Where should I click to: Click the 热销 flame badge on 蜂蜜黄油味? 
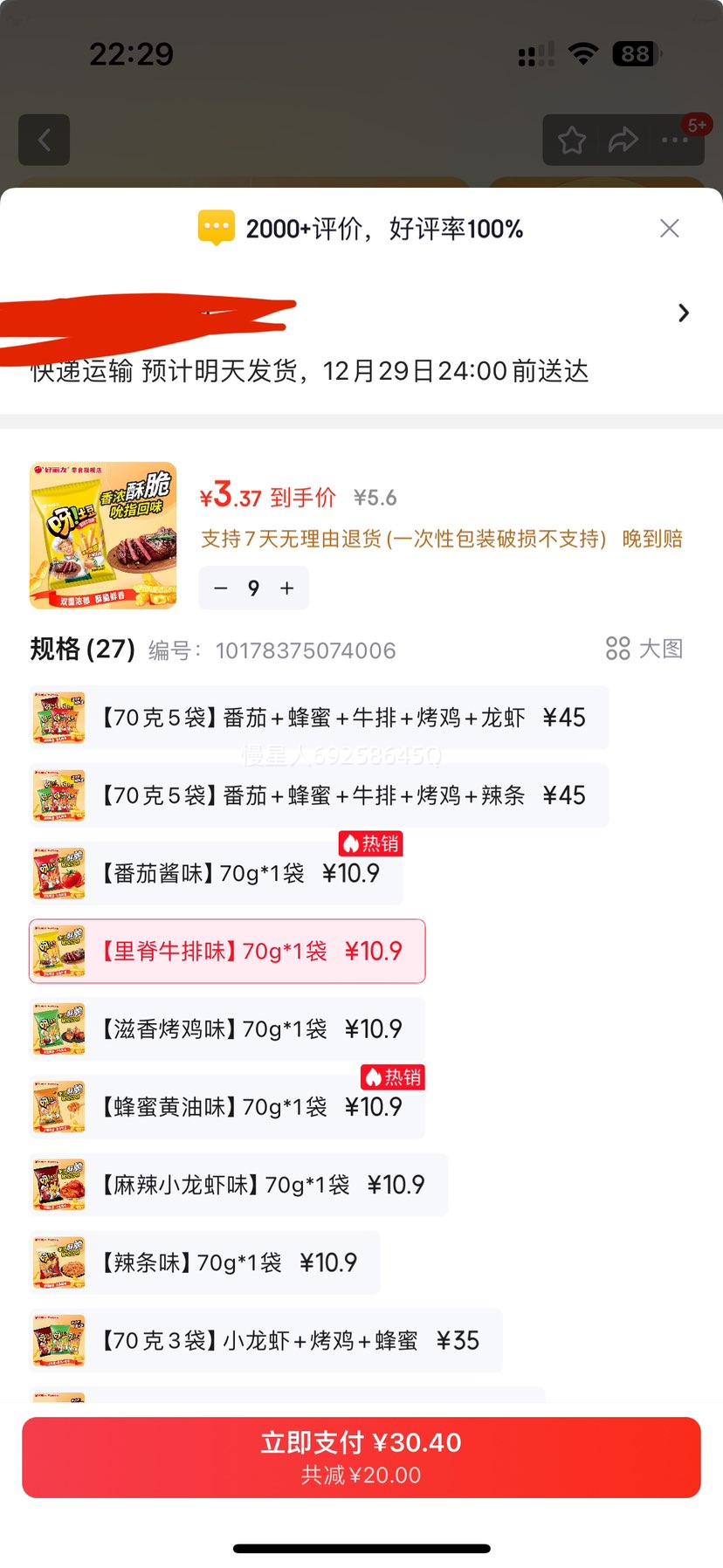point(392,1077)
